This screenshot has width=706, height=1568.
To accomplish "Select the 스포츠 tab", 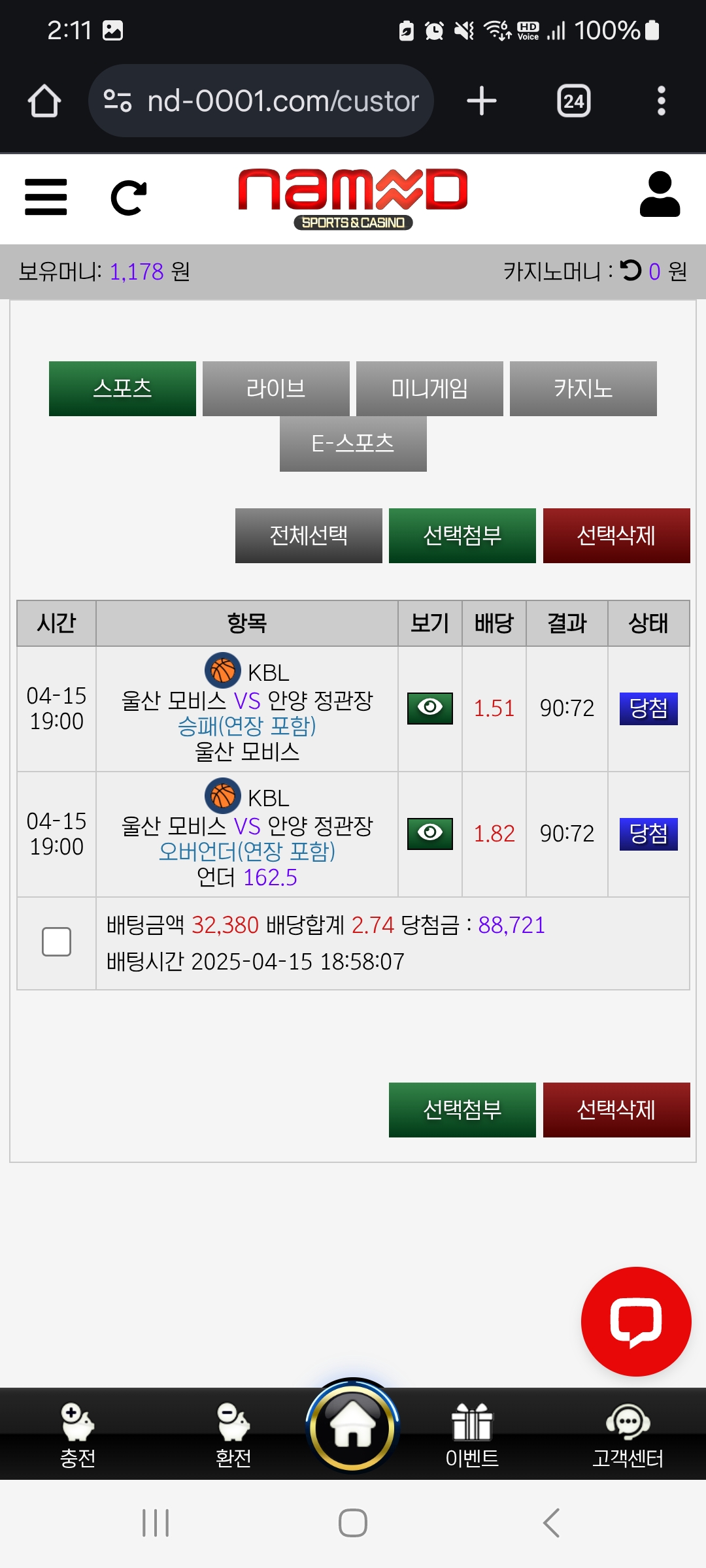I will coord(122,389).
